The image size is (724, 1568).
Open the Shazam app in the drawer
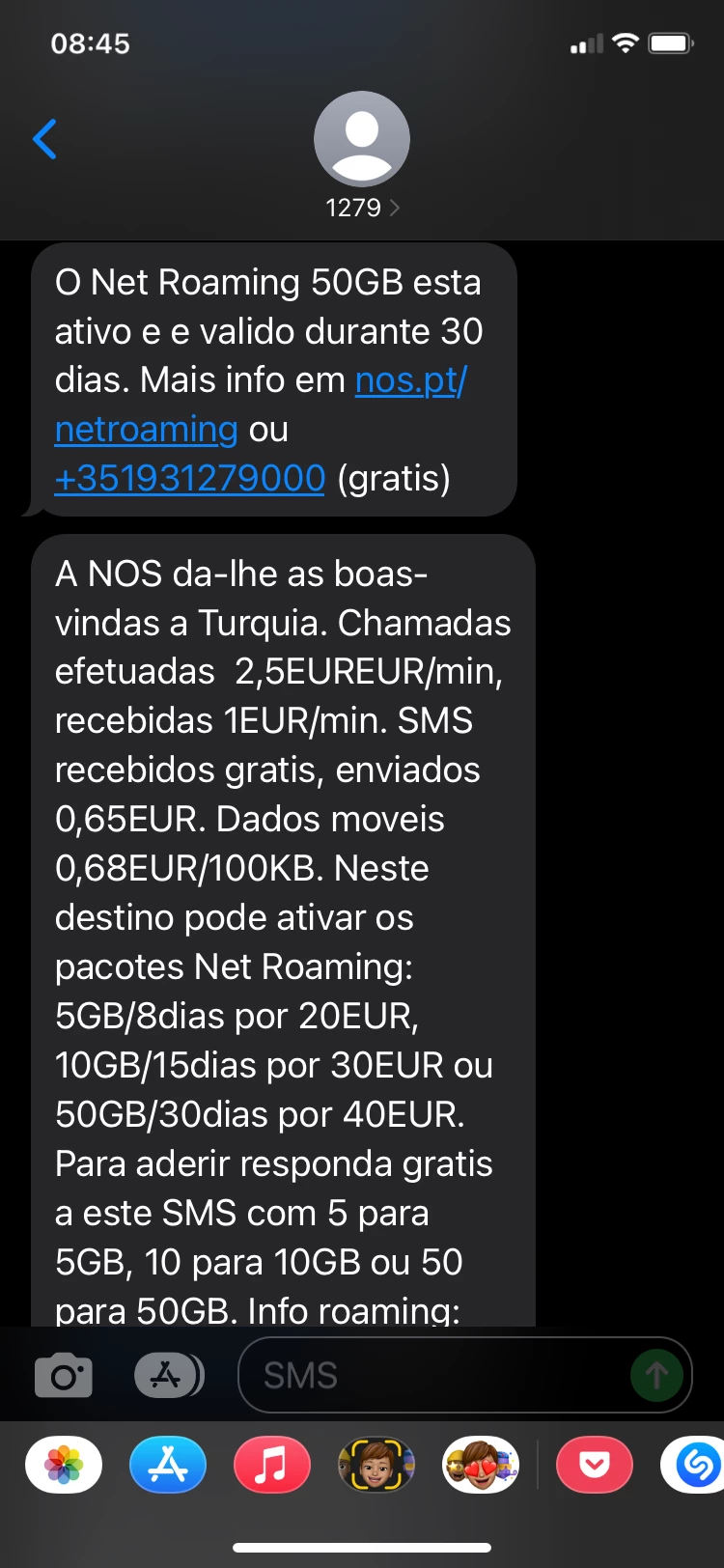[695, 1466]
